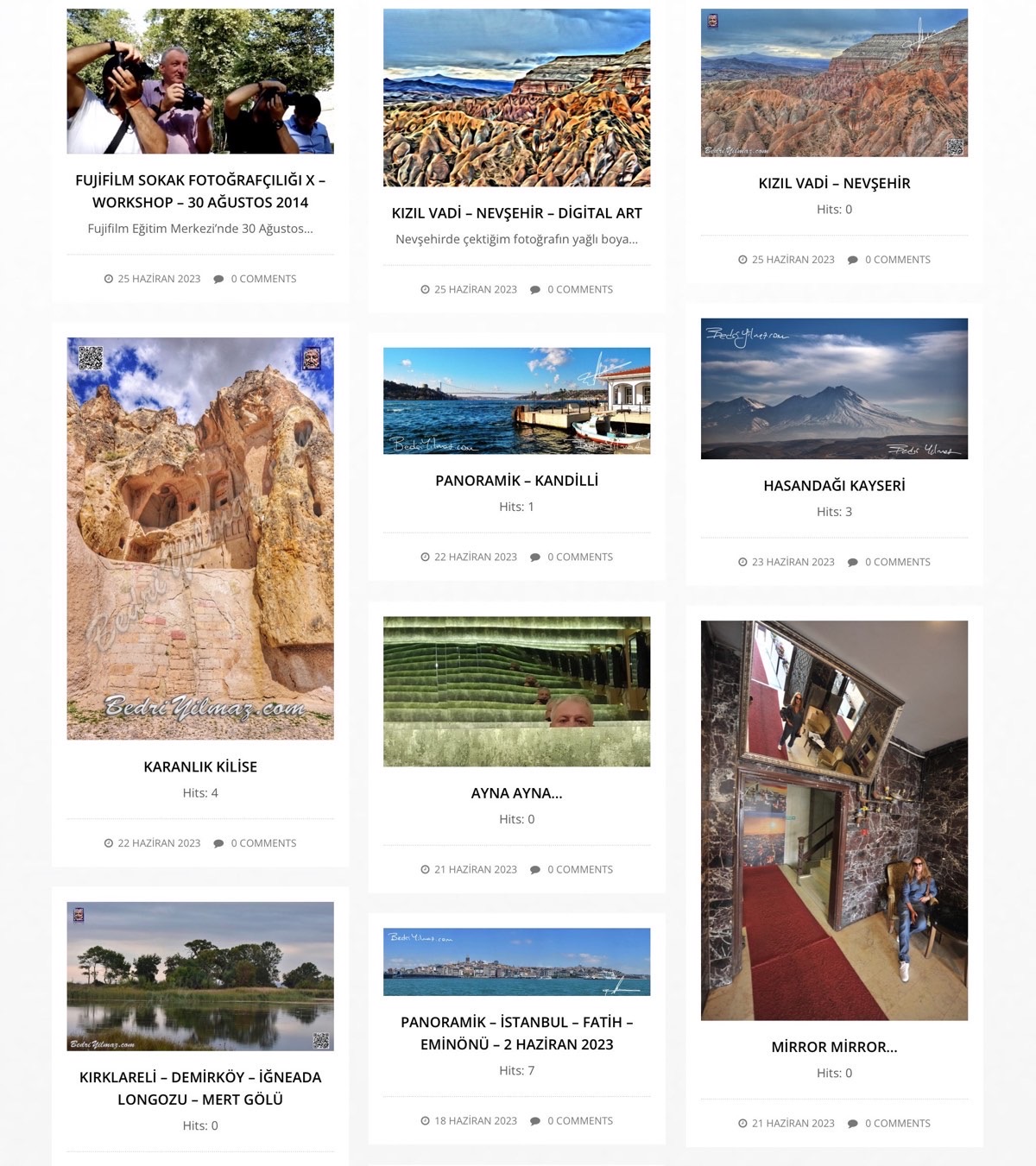The width and height of the screenshot is (1036, 1166).
Task: Open the 21 Haziran 2023 date on Ayna Ayna
Action: 475,869
